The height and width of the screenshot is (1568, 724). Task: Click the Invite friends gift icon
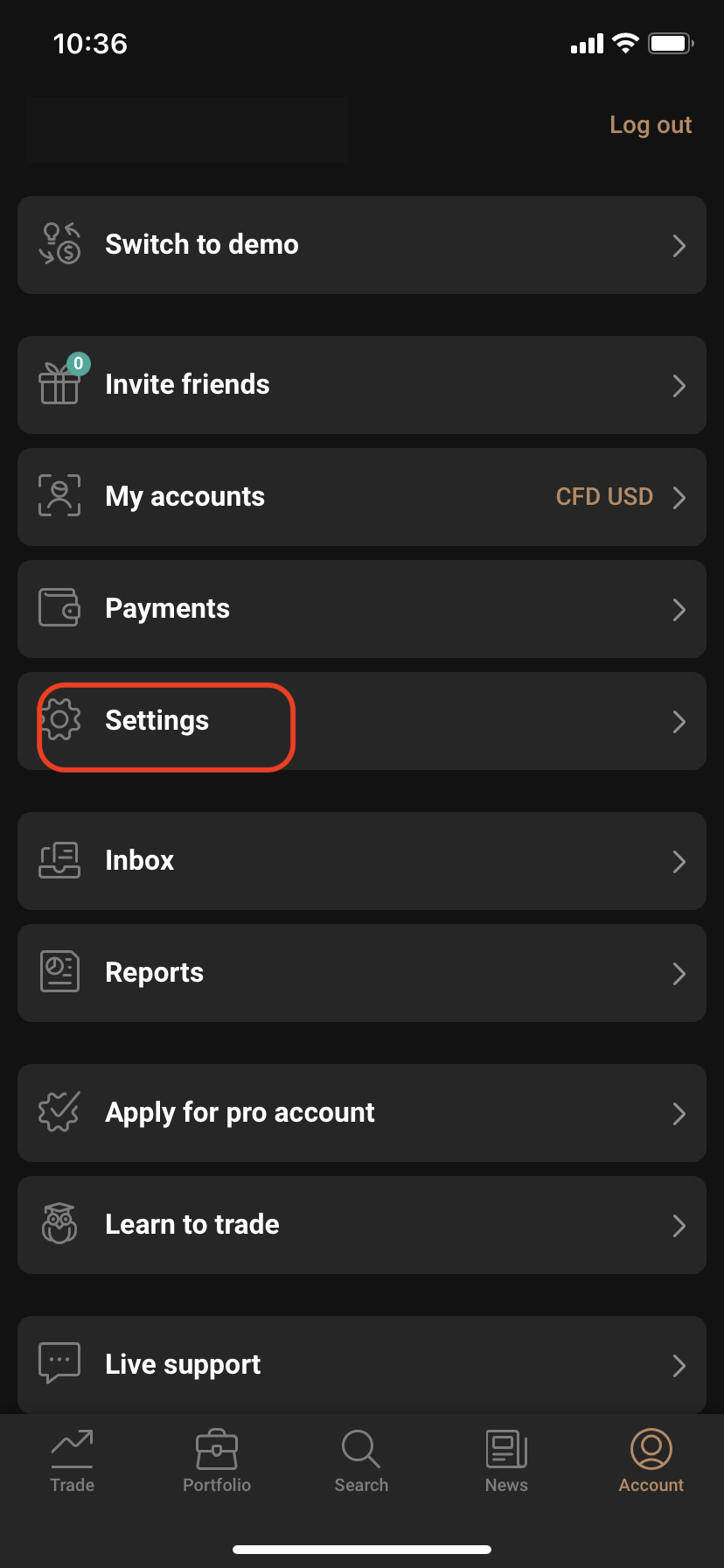click(x=59, y=385)
